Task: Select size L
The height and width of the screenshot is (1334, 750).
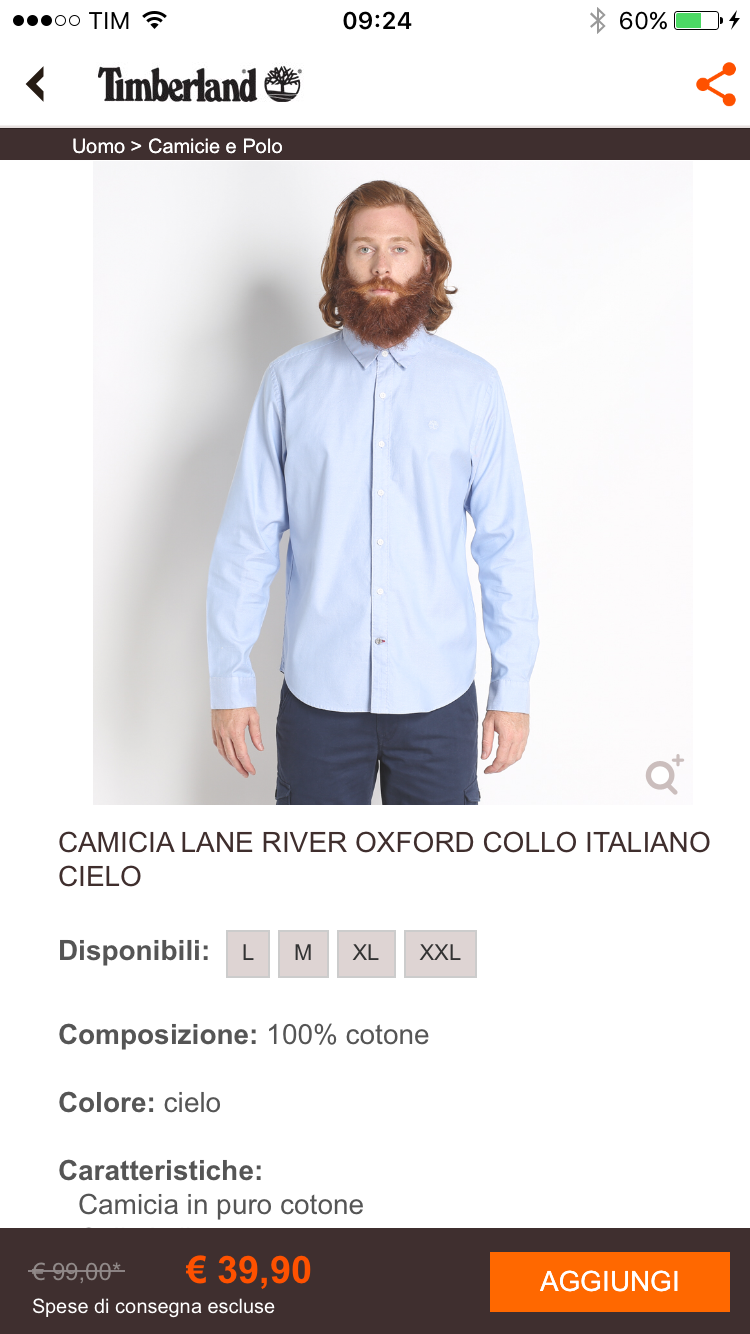Action: (x=248, y=953)
